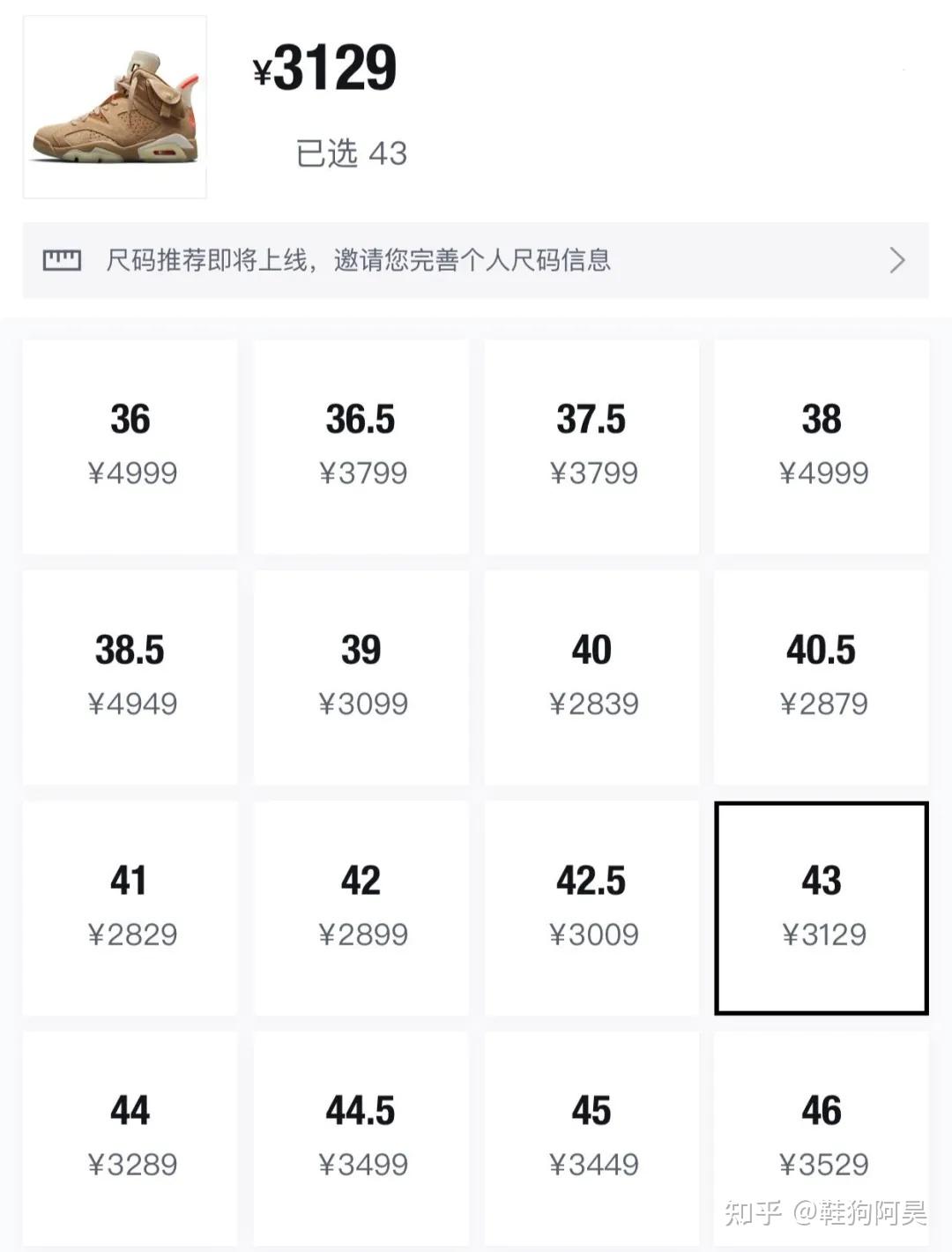Choose size 44.5 at ¥3499
The image size is (952, 1252).
(x=361, y=1137)
